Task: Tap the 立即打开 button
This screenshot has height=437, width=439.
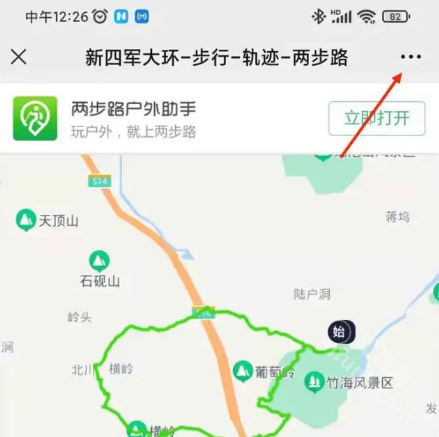Action: 377,118
